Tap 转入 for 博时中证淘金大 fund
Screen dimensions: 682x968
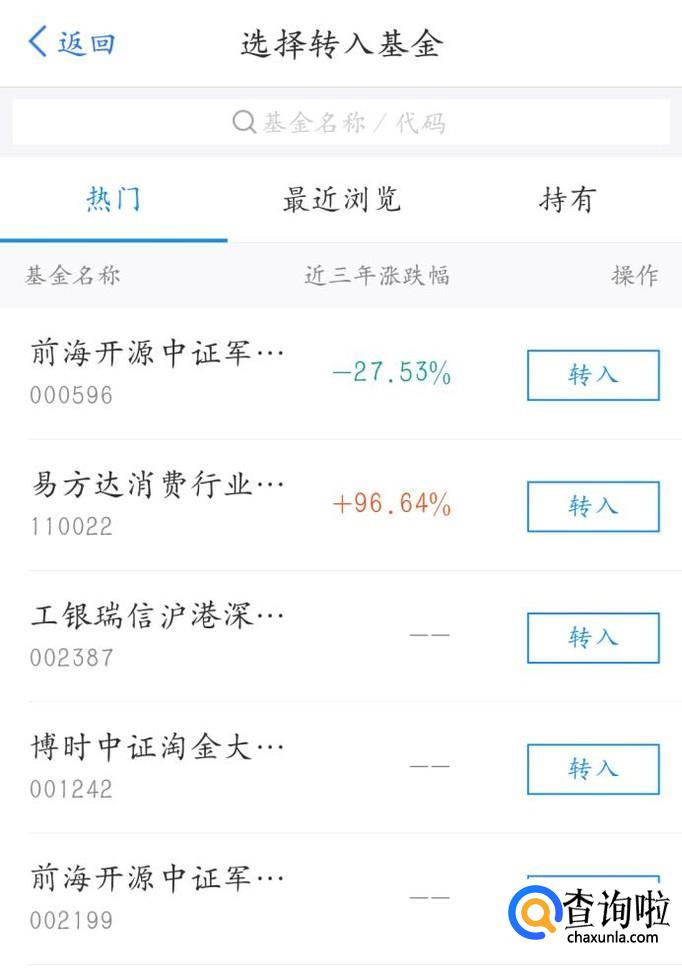pyautogui.click(x=593, y=768)
